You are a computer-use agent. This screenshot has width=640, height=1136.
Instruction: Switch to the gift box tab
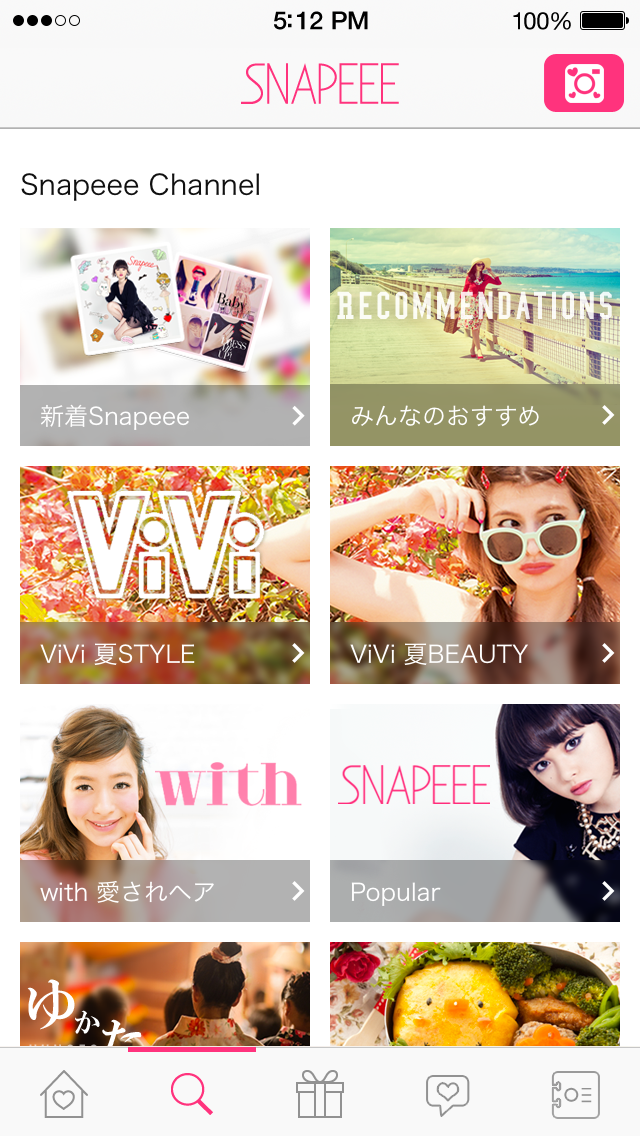pos(320,1093)
